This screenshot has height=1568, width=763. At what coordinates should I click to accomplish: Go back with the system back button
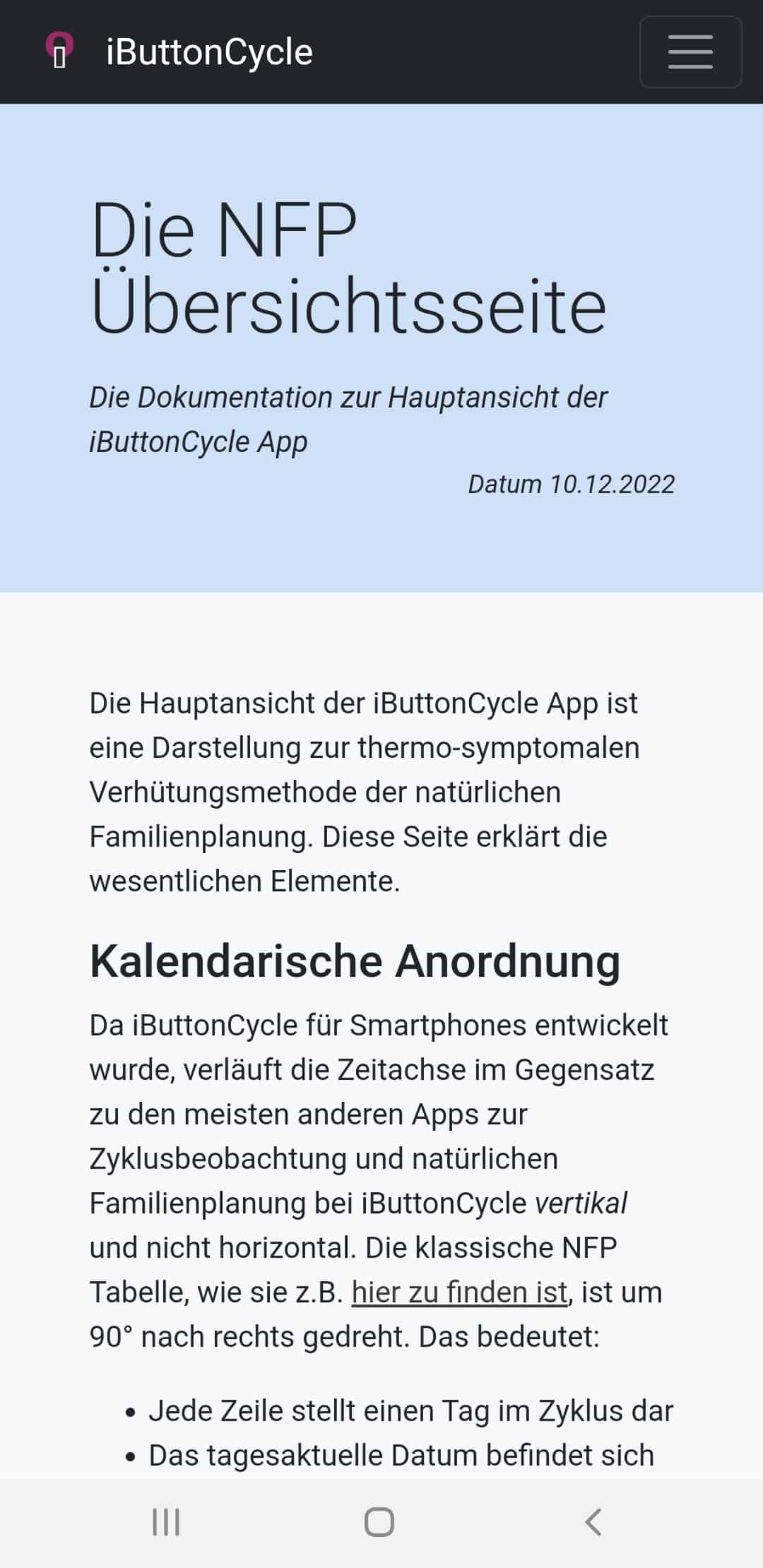(593, 1522)
